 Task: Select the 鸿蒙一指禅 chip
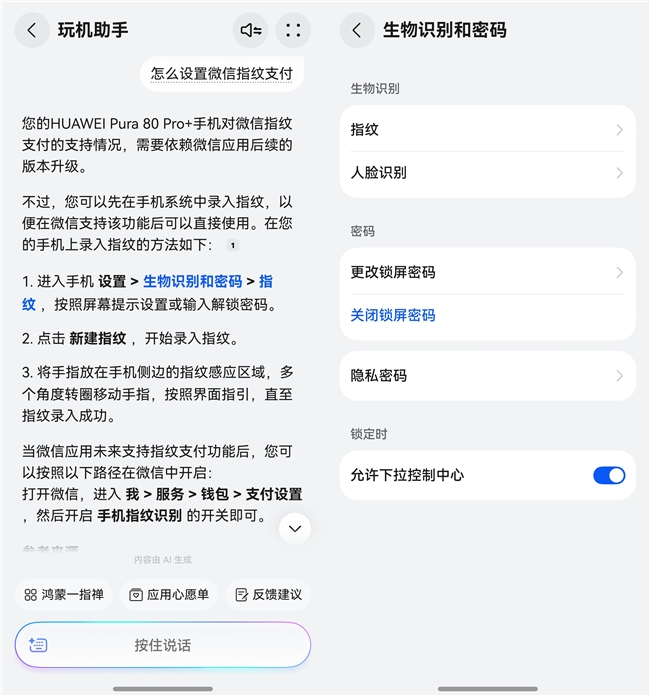tap(63, 594)
